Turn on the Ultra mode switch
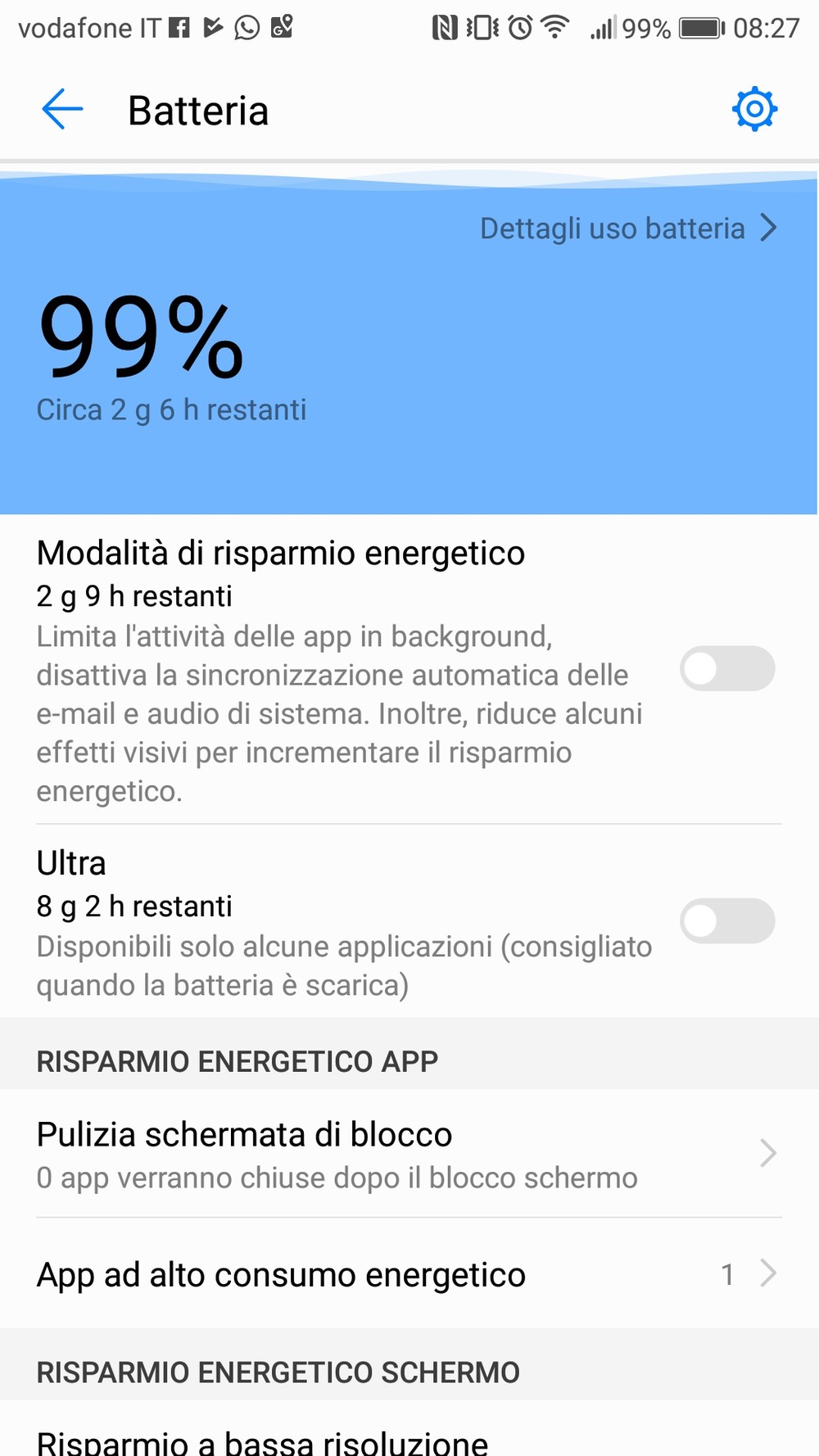Image resolution: width=819 pixels, height=1456 pixels. (x=727, y=921)
